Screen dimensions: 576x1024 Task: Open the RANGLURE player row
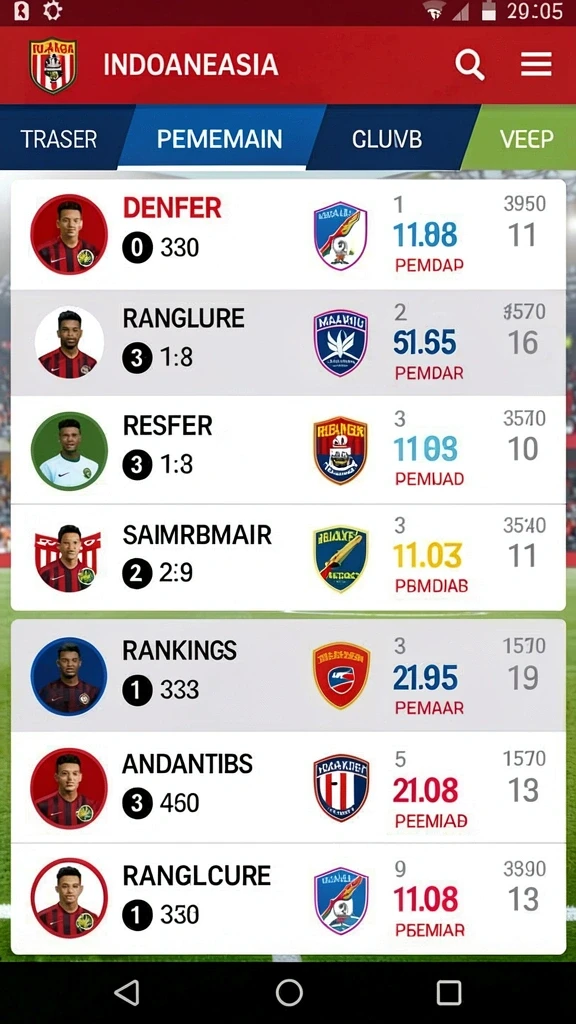(288, 343)
